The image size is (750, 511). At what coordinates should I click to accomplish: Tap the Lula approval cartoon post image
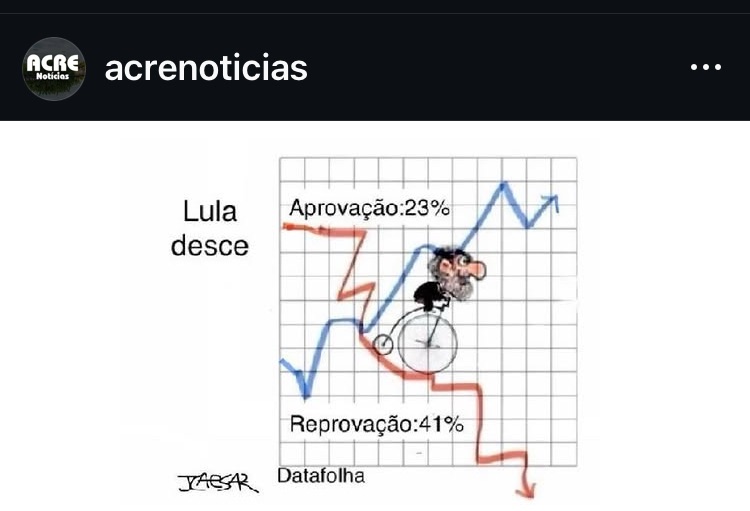click(x=375, y=315)
